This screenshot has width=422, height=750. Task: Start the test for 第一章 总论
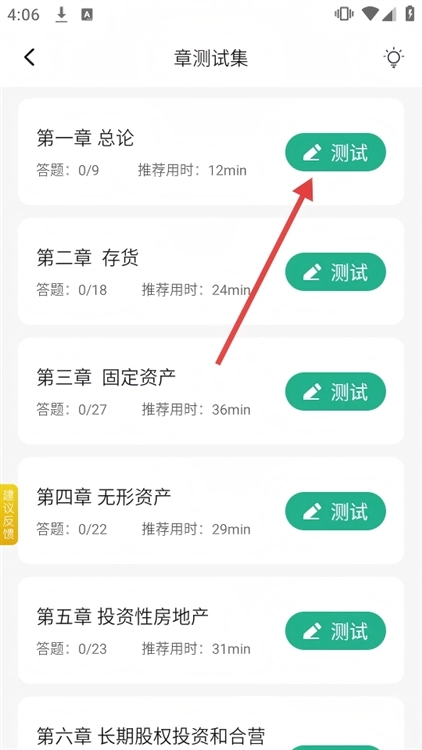(x=335, y=152)
